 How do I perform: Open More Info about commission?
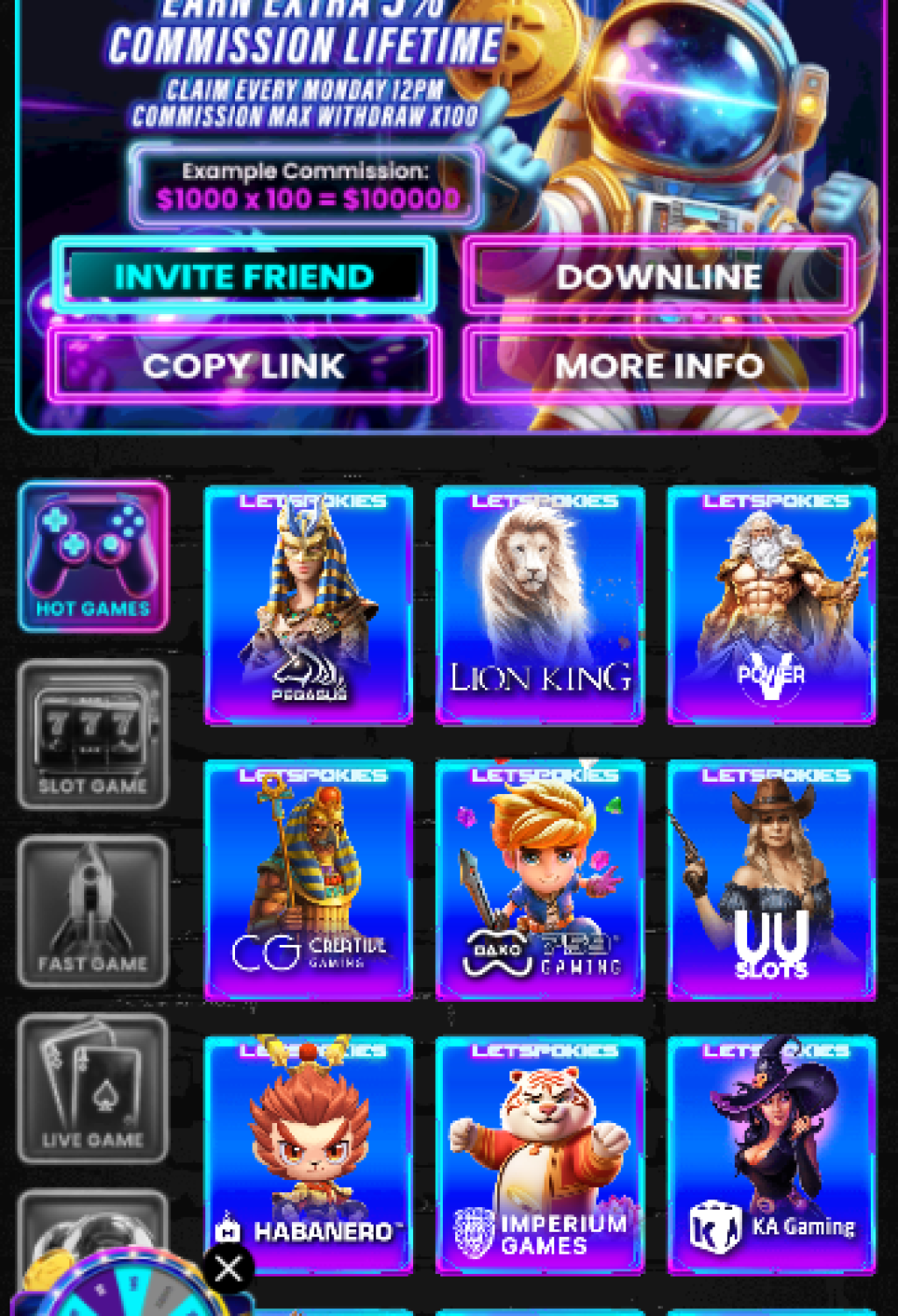[659, 366]
